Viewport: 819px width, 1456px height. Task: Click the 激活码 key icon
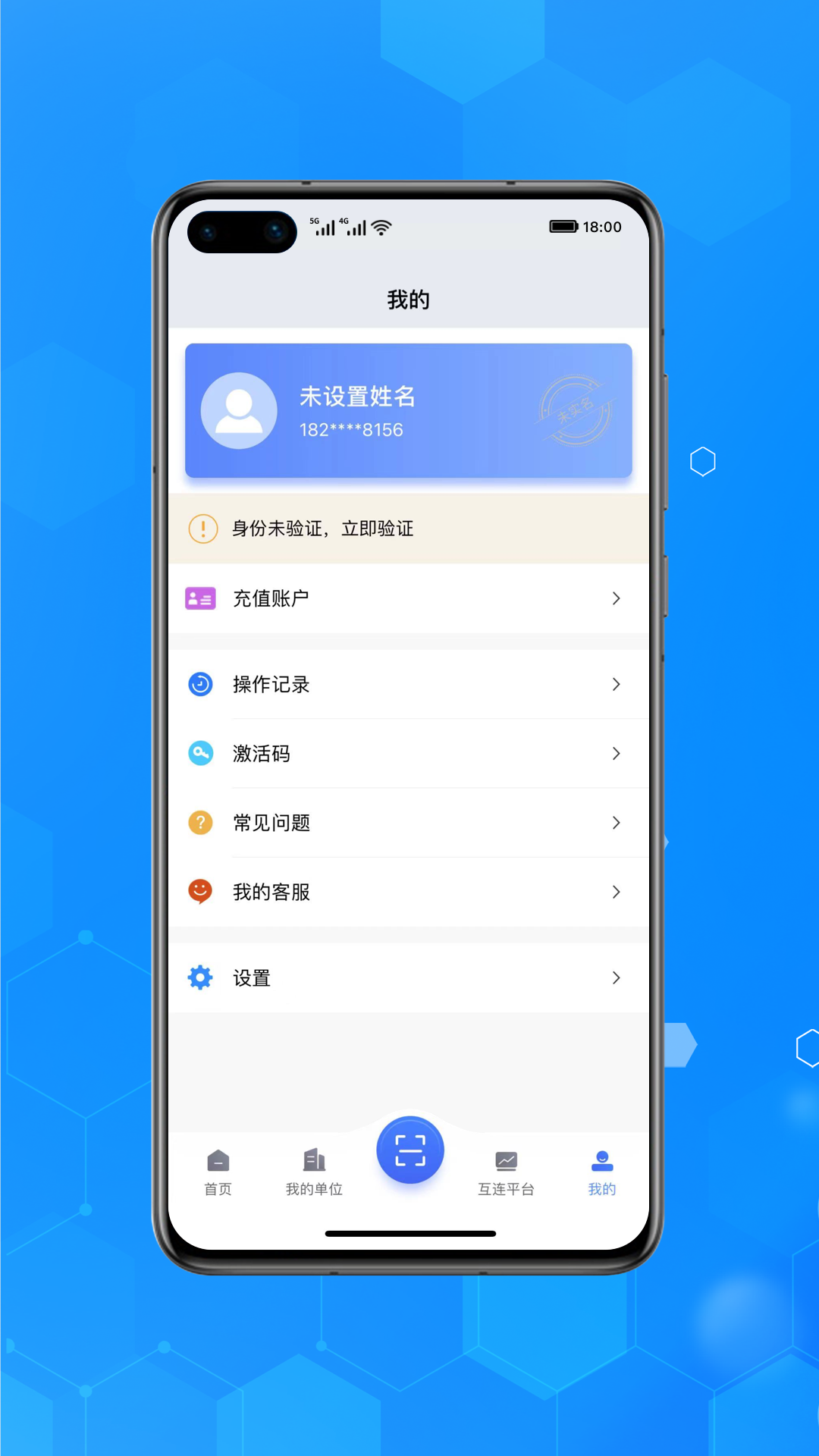pyautogui.click(x=200, y=753)
